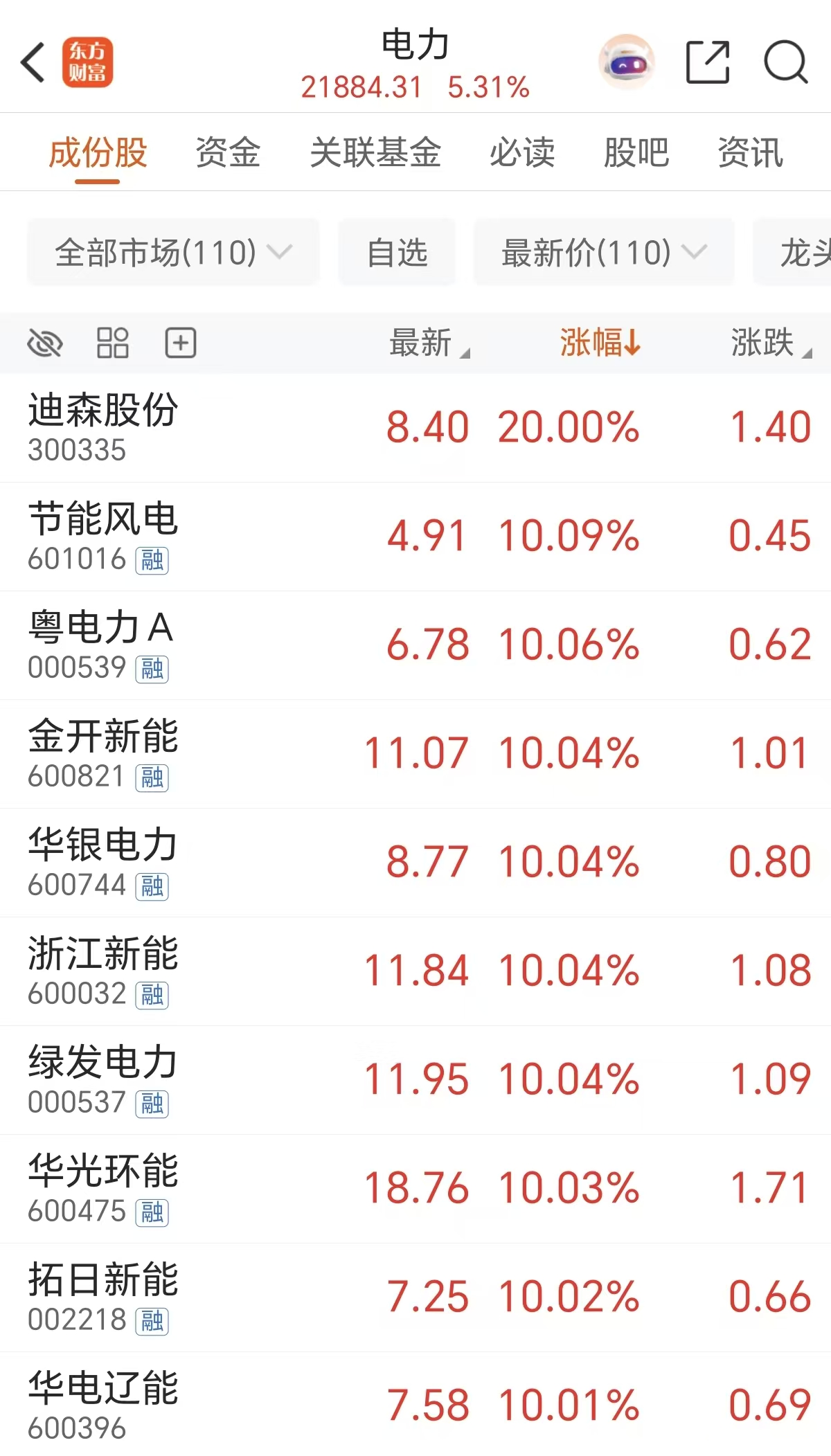Open stock 迪森股份 300335

coord(104,427)
